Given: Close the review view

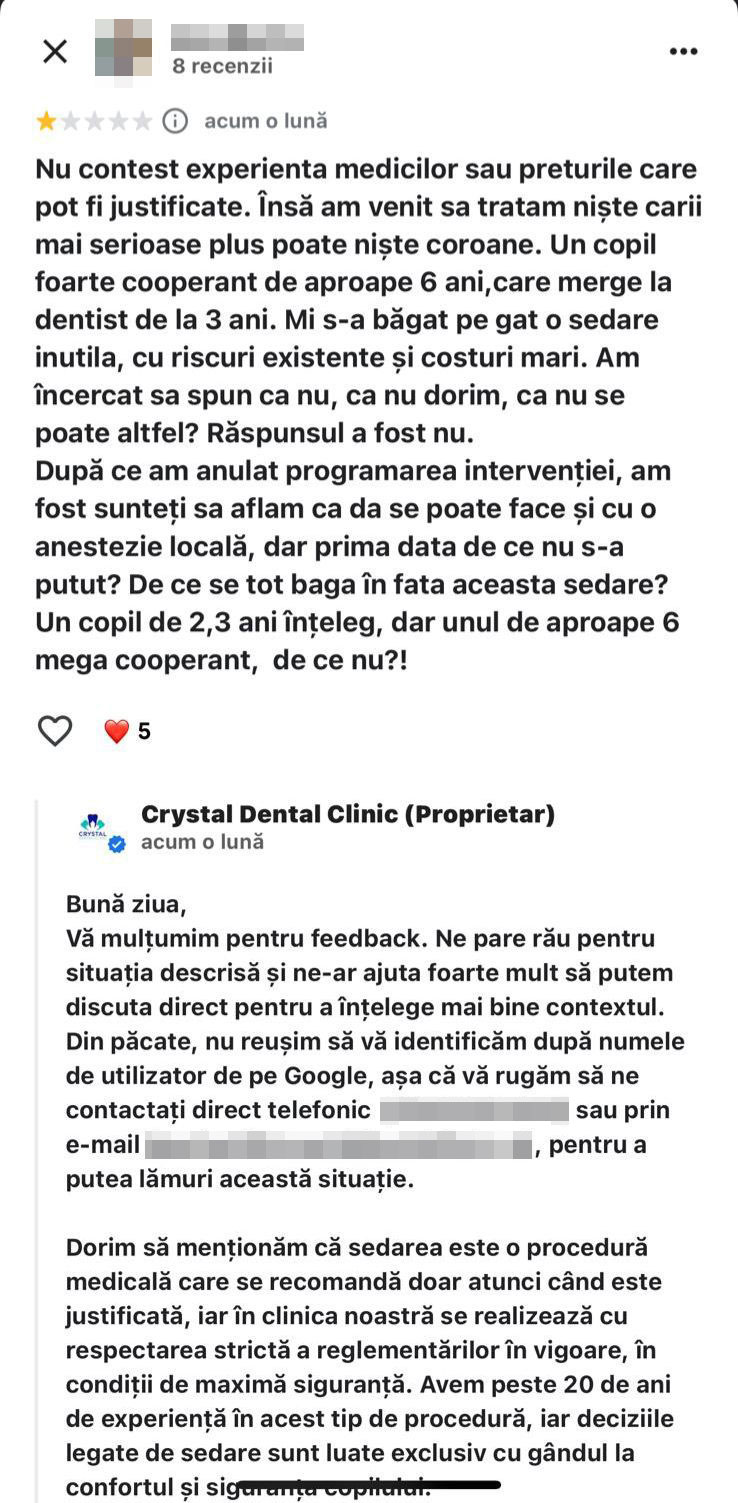Looking at the screenshot, I should click(x=55, y=52).
